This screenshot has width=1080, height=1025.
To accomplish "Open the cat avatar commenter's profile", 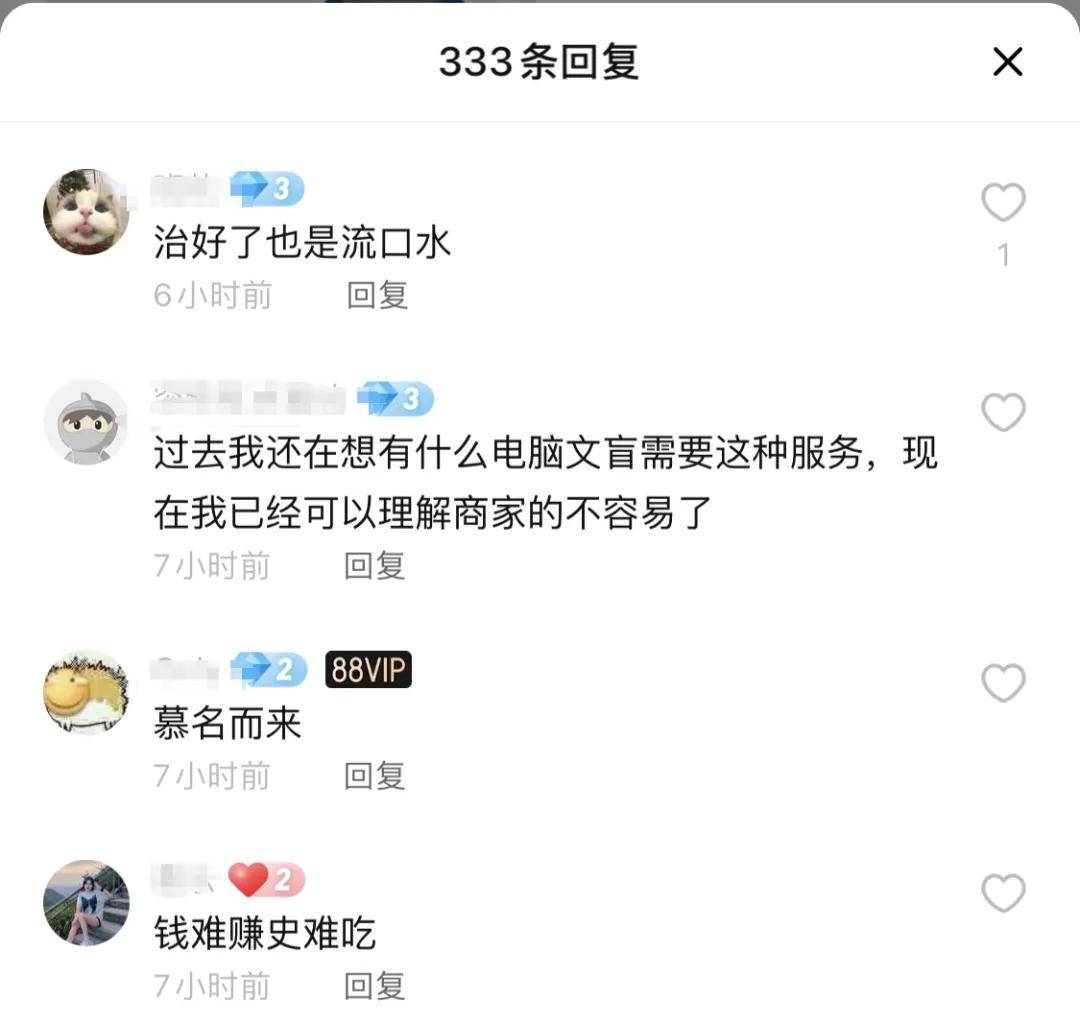I will (87, 212).
